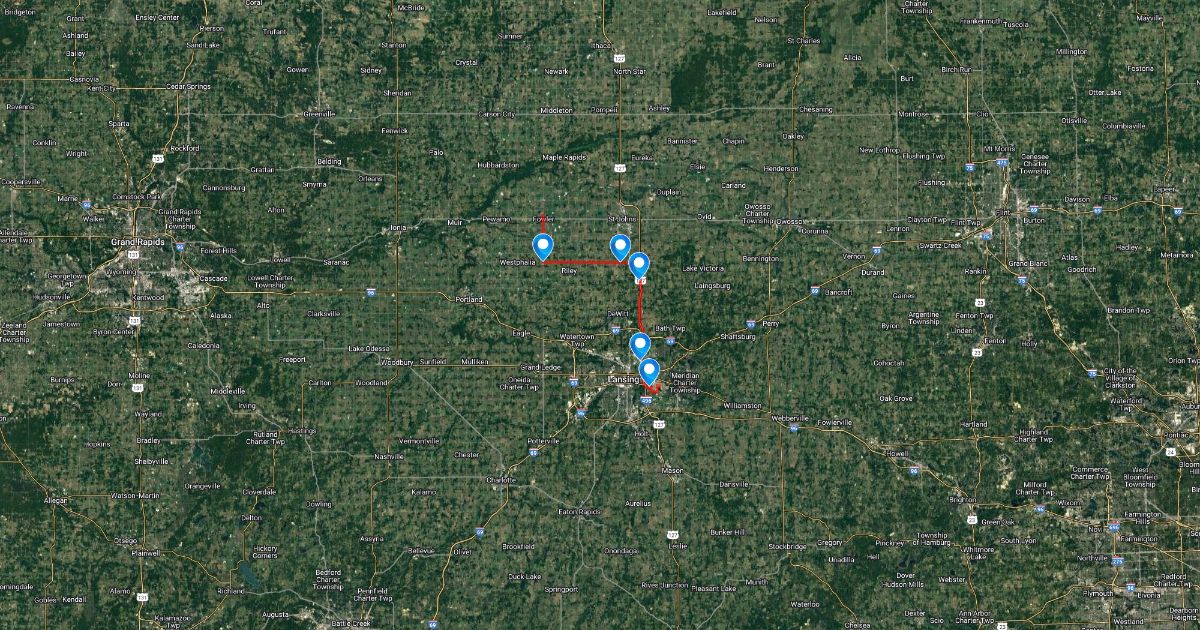Select the map pin beside Westphalia

(x=543, y=246)
